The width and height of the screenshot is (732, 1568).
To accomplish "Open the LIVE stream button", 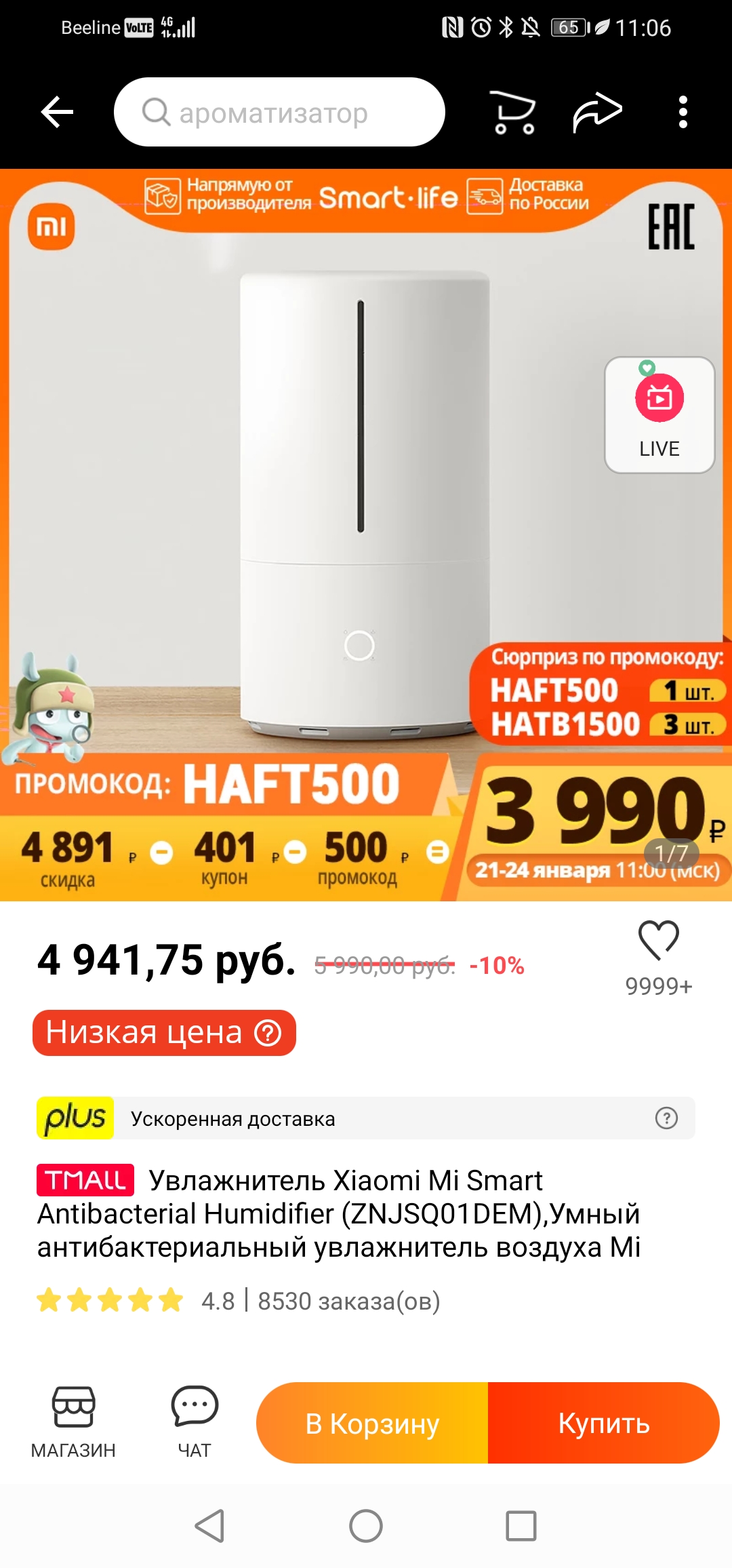I will pyautogui.click(x=659, y=415).
